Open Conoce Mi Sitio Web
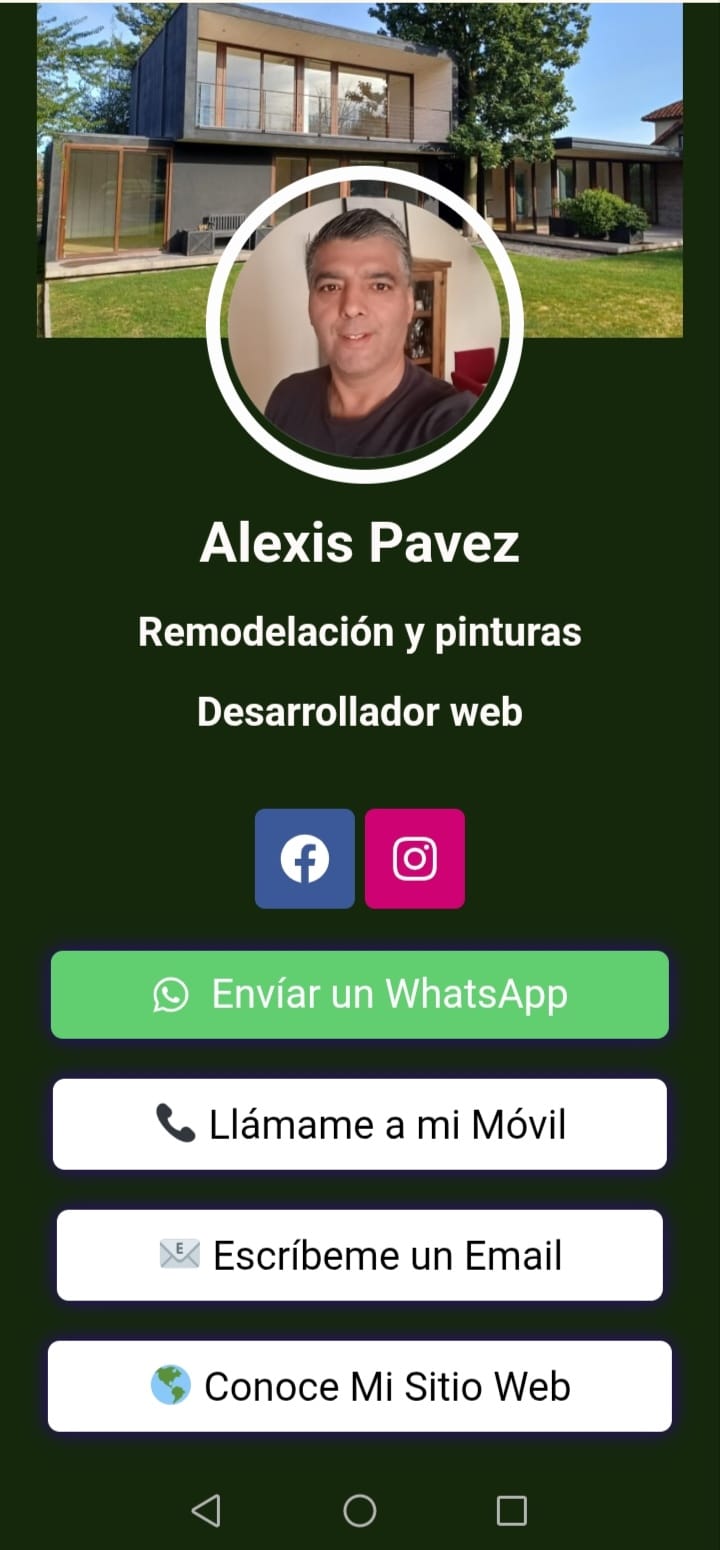 360,1386
